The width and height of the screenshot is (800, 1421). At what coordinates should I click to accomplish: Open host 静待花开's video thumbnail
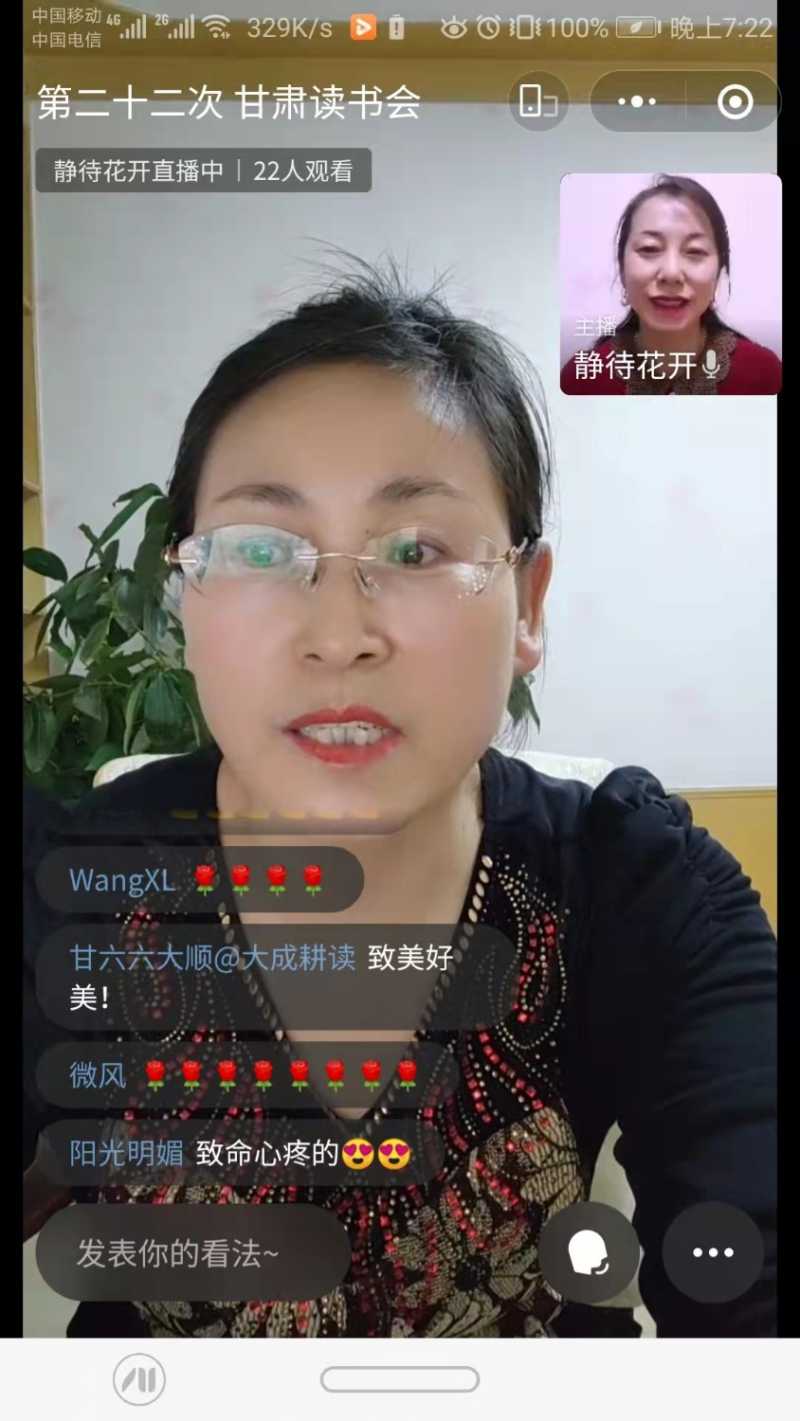[x=670, y=284]
